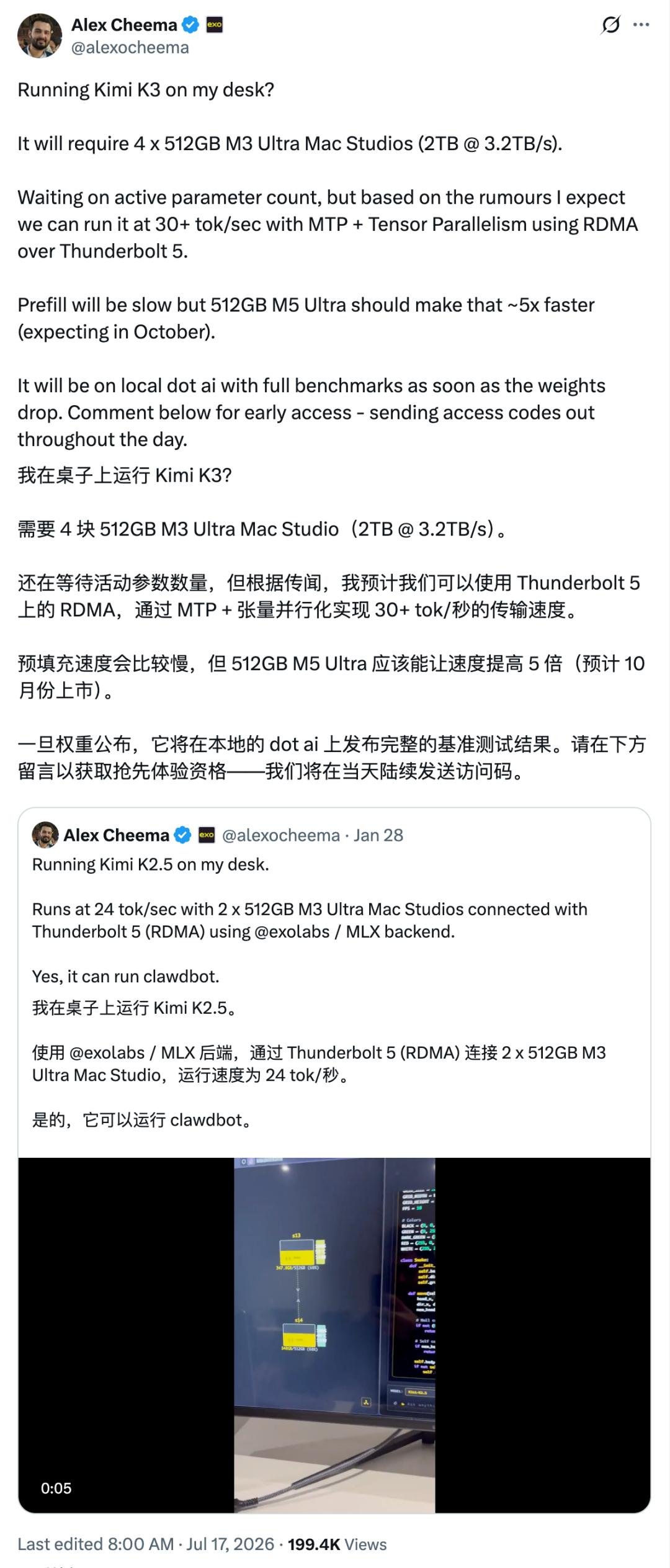Image resolution: width=670 pixels, height=1568 pixels.
Task: Open the @alexocheema handle at the top
Action: tap(130, 48)
